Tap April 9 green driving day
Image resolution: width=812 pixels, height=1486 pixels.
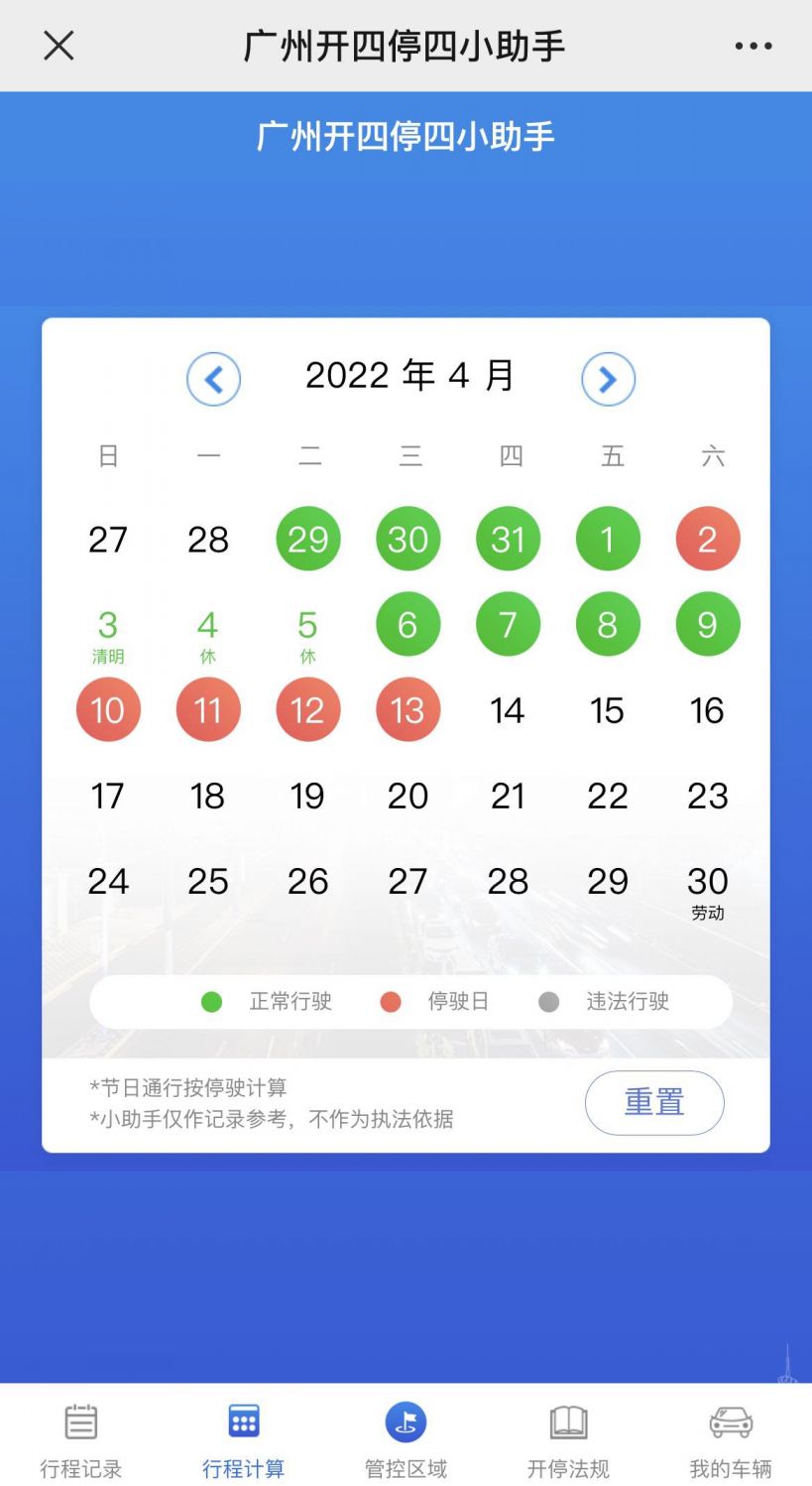coord(707,625)
